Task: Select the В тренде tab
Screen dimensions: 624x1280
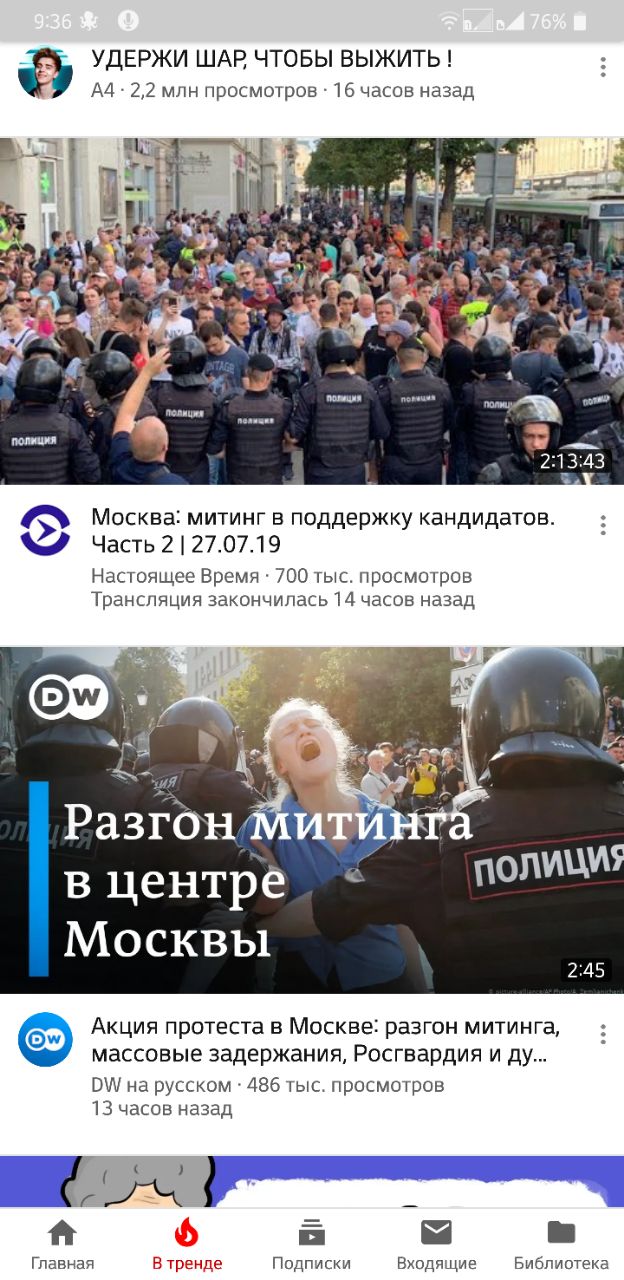Action: click(x=187, y=1245)
